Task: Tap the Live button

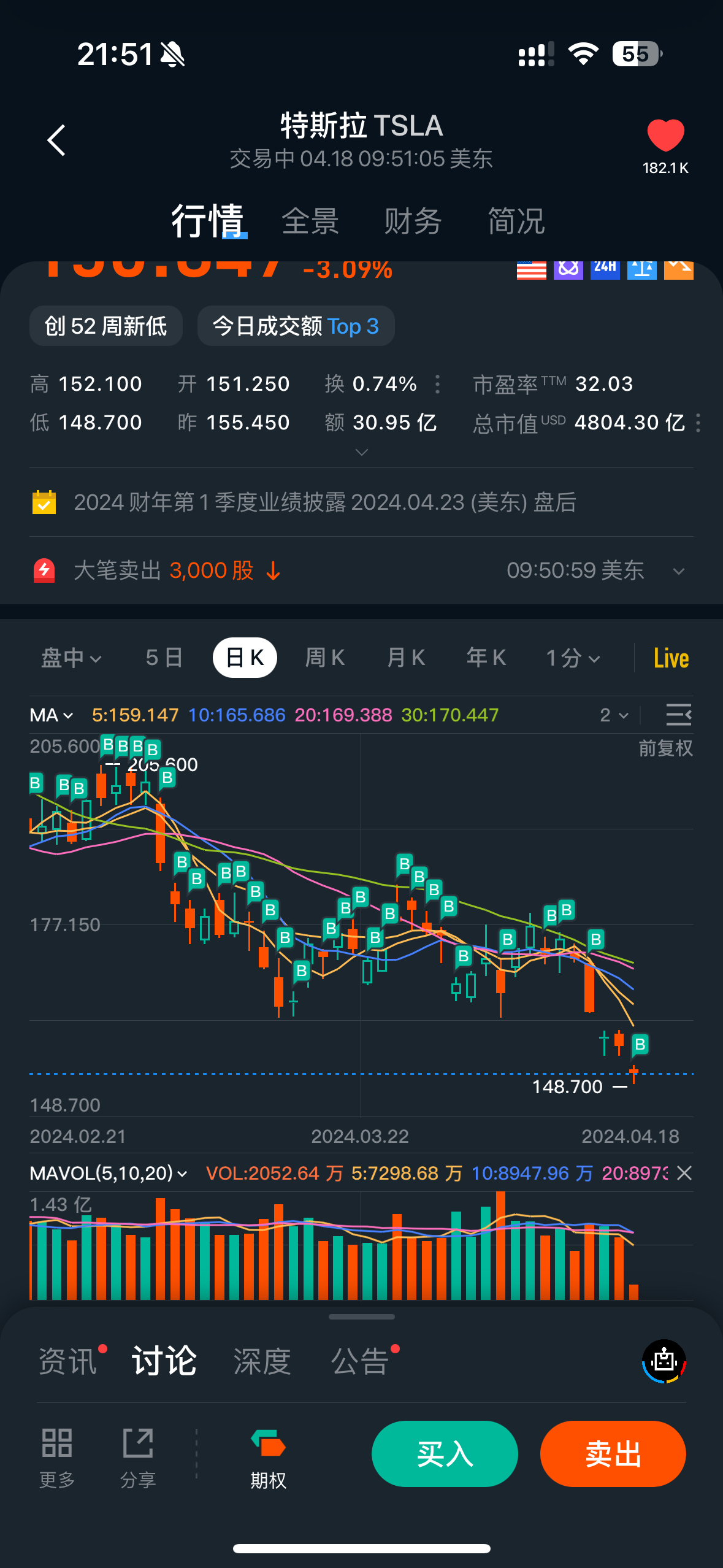Action: (671, 658)
